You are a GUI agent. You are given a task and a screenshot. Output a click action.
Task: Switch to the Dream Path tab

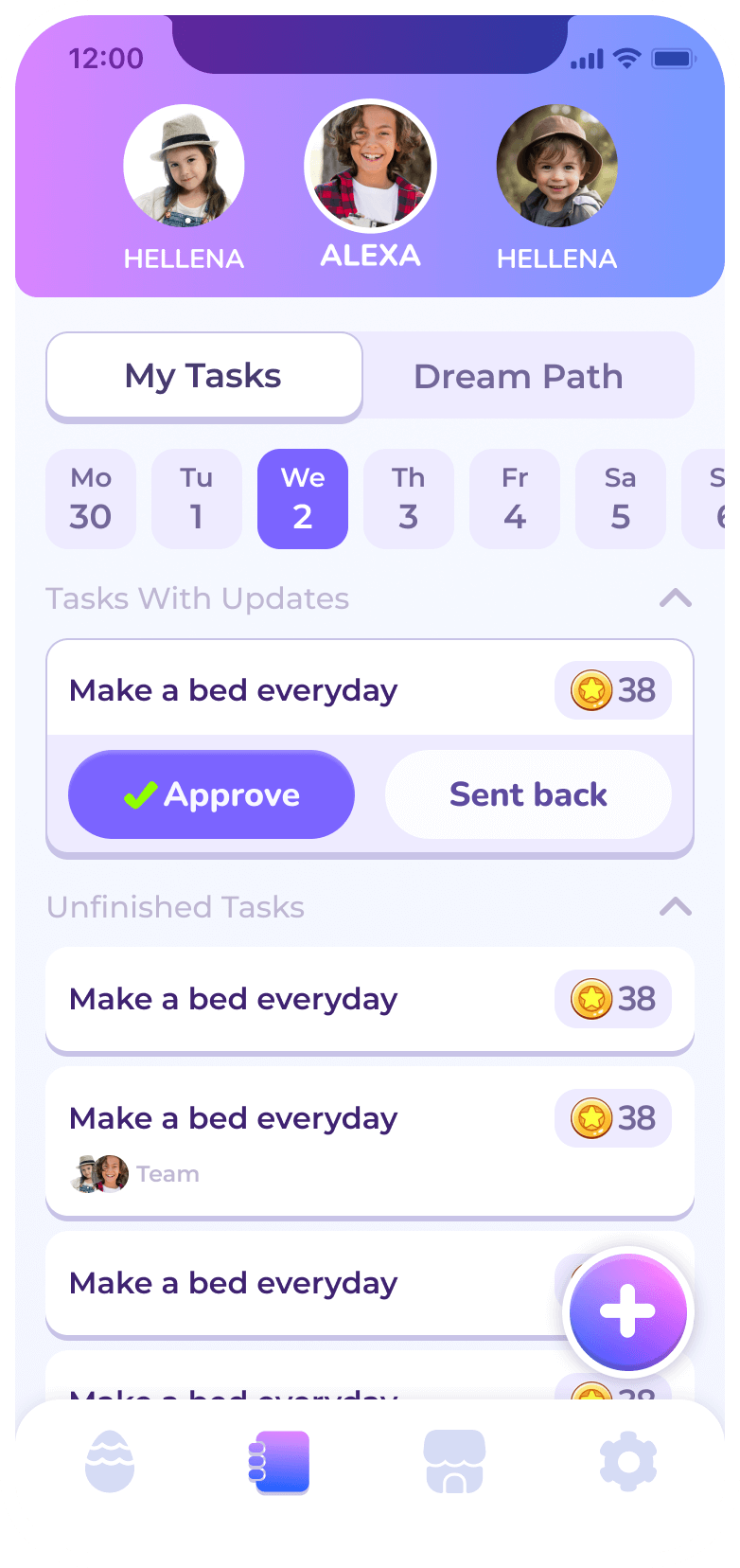pyautogui.click(x=518, y=376)
